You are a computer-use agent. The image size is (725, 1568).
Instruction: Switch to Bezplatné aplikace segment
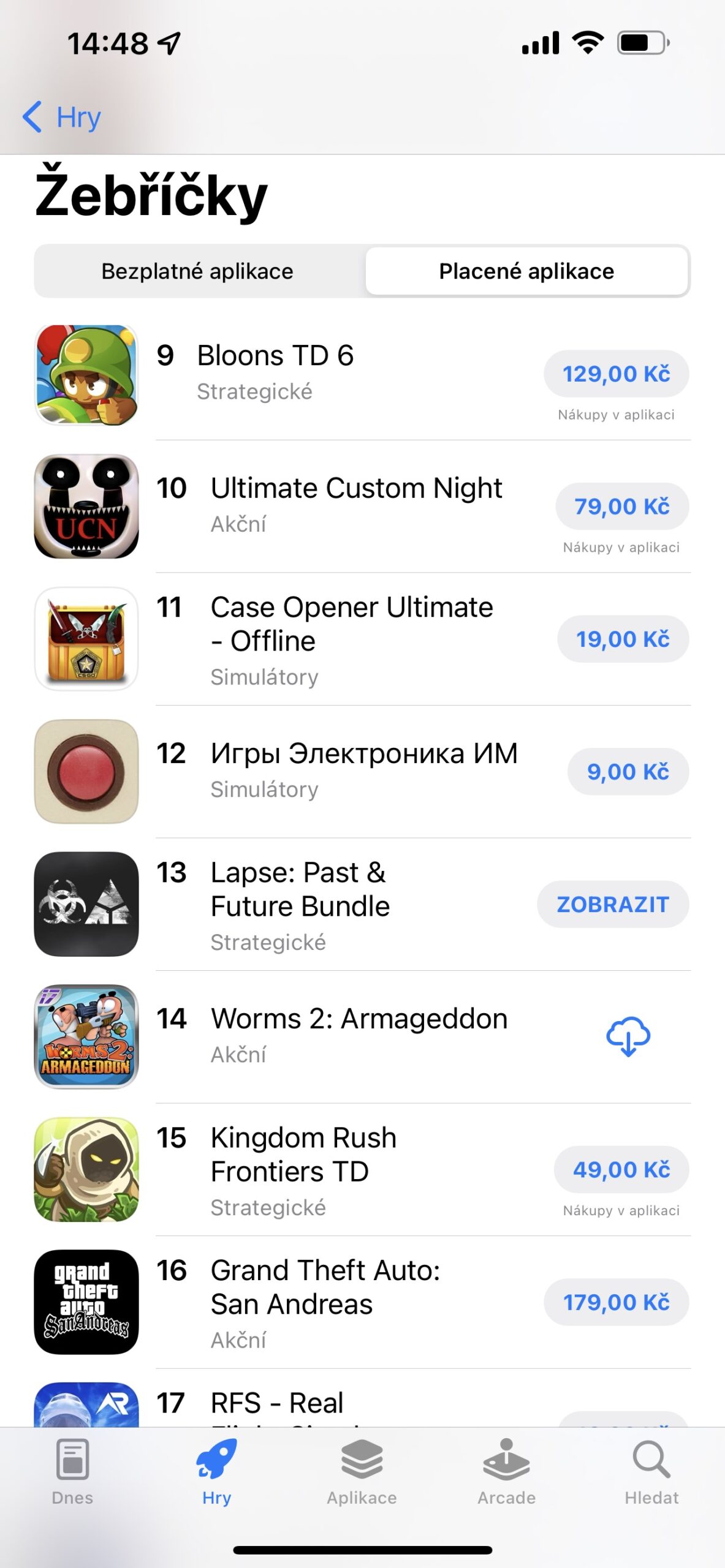coord(197,271)
